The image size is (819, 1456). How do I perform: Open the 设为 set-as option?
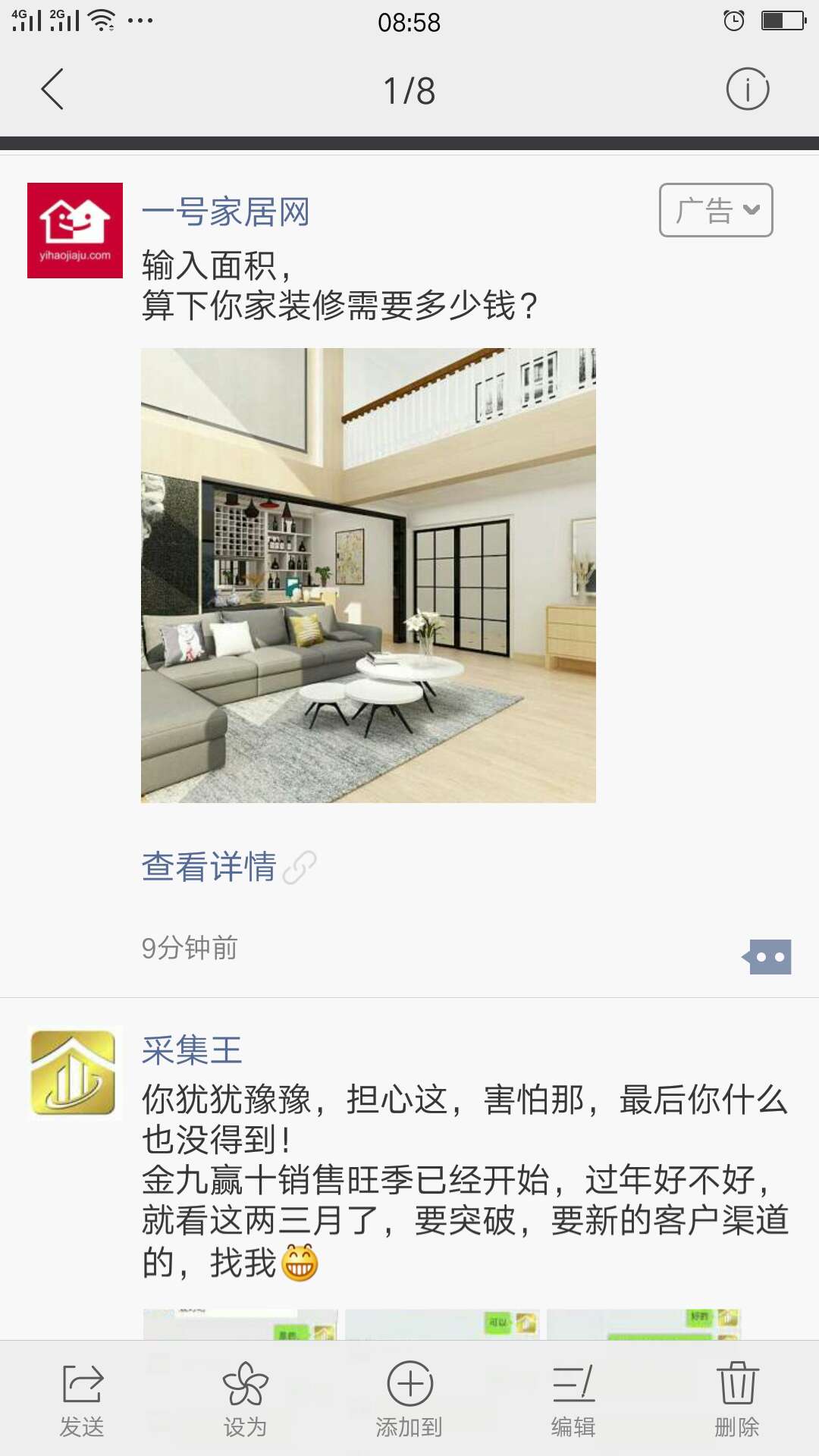pyautogui.click(x=246, y=1400)
